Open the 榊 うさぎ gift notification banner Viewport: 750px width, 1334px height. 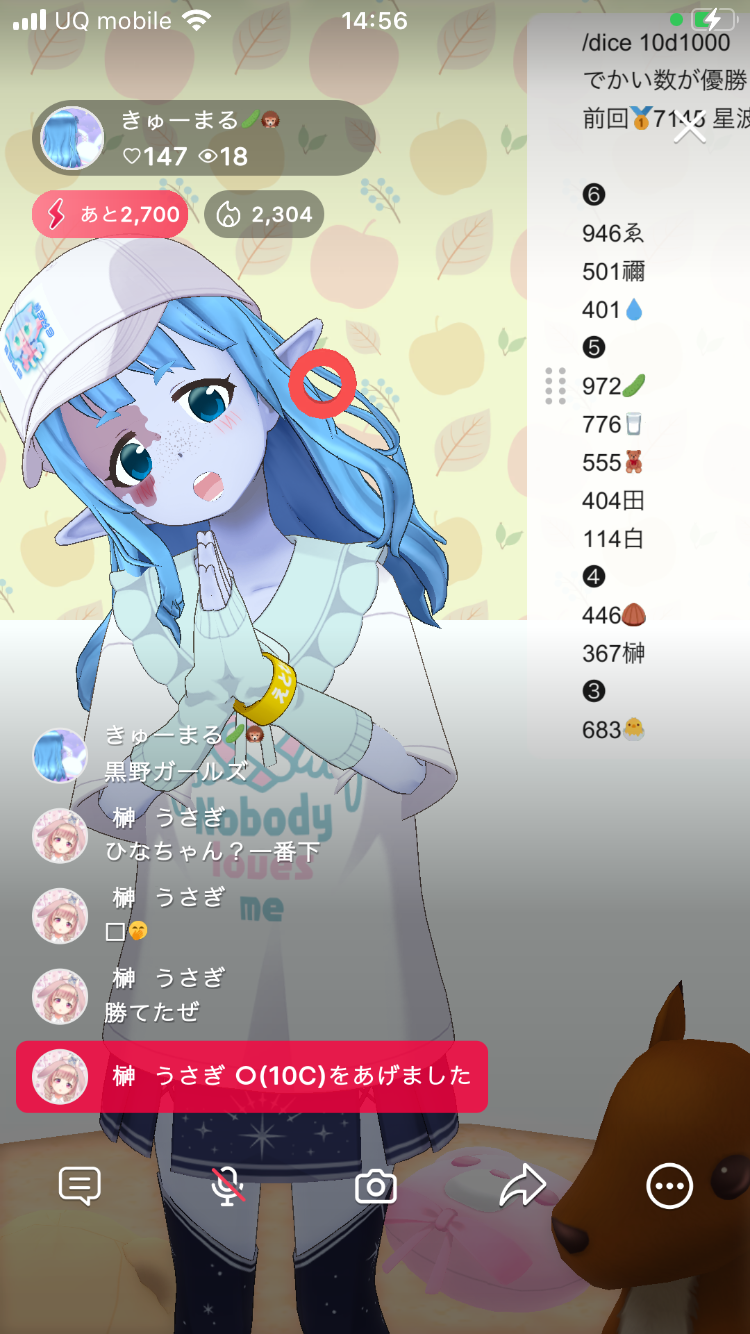252,1077
